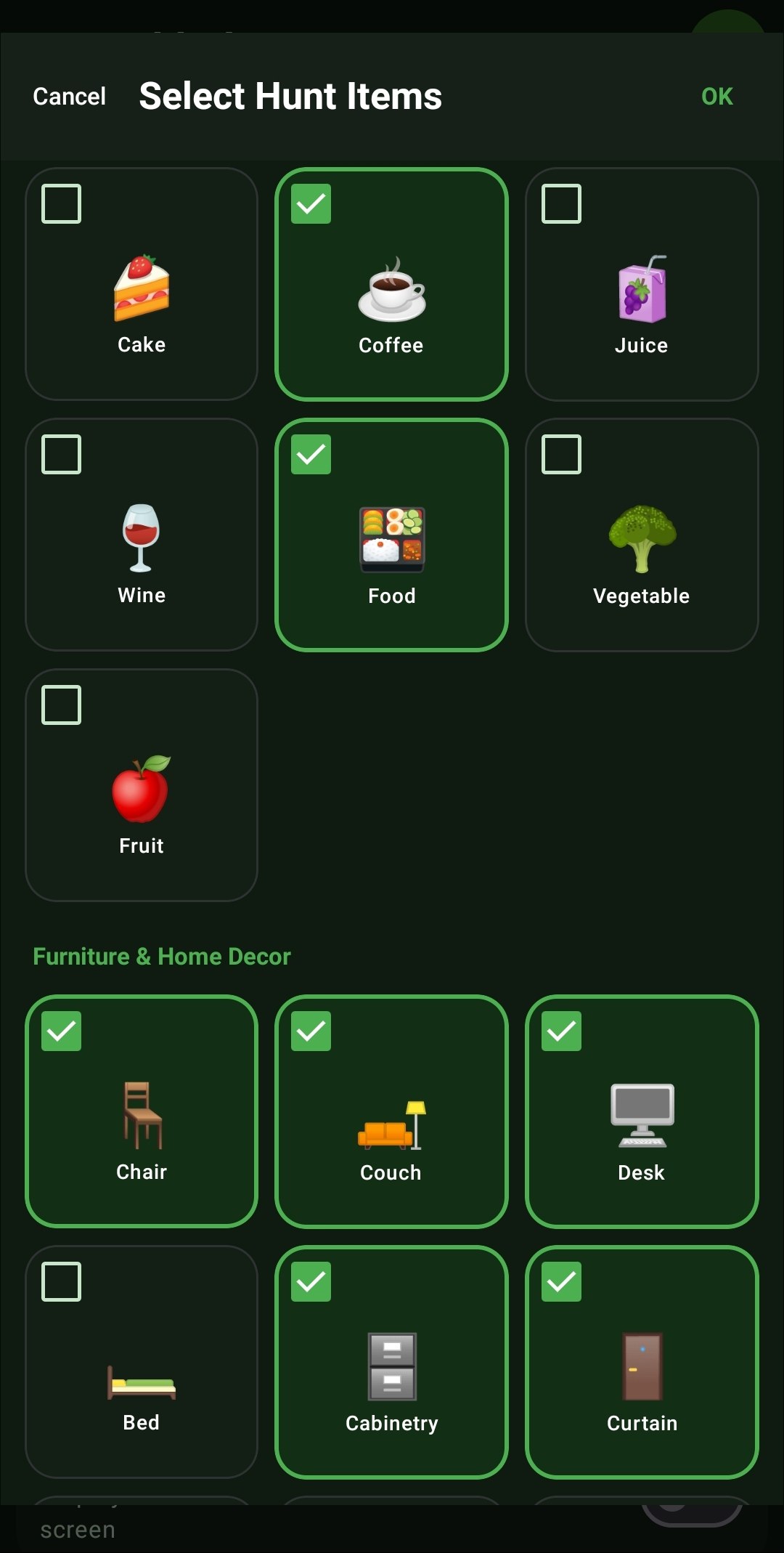Deselect the Food item

391,535
